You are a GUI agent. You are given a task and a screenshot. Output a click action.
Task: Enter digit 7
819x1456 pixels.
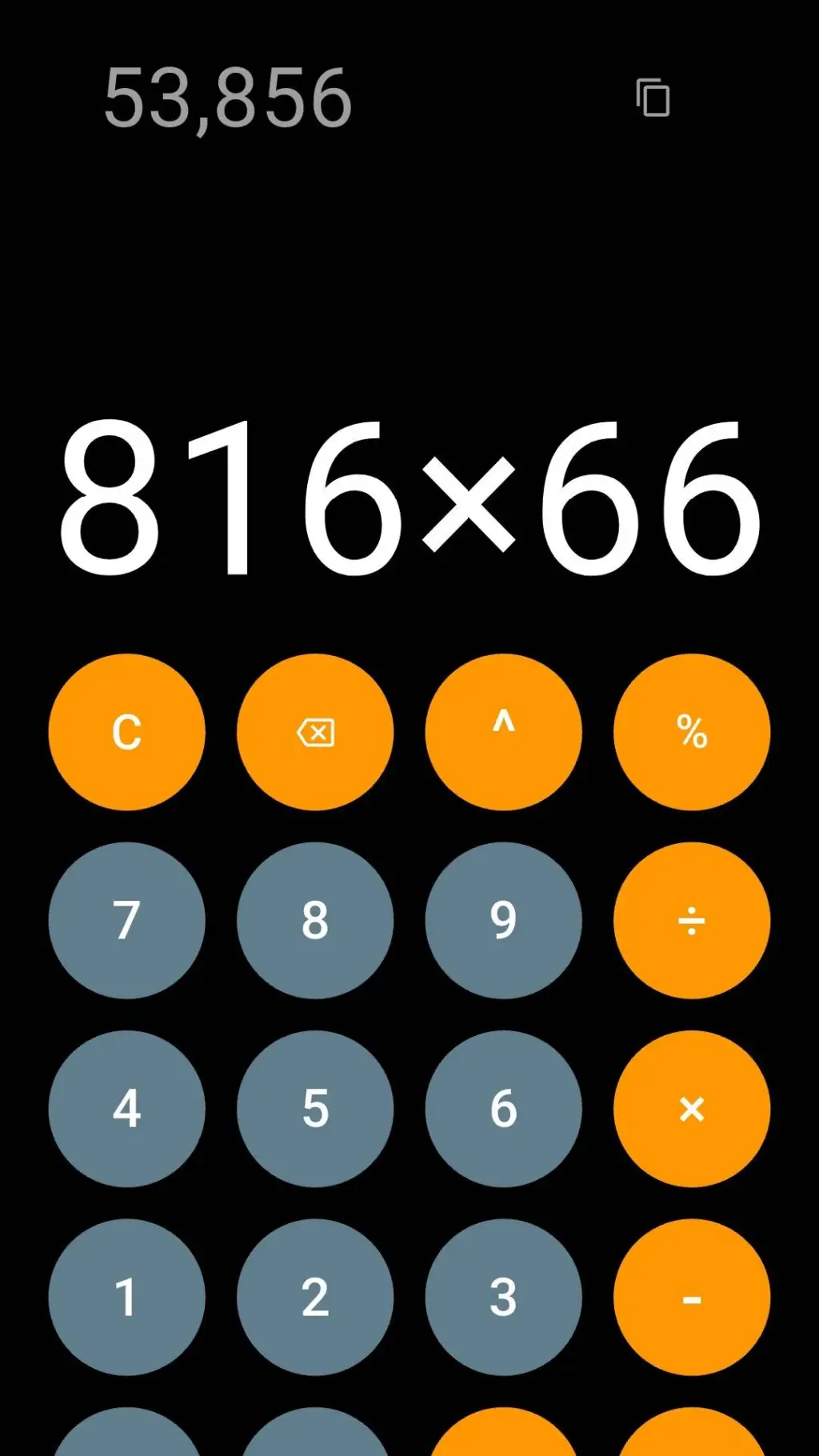click(x=126, y=920)
